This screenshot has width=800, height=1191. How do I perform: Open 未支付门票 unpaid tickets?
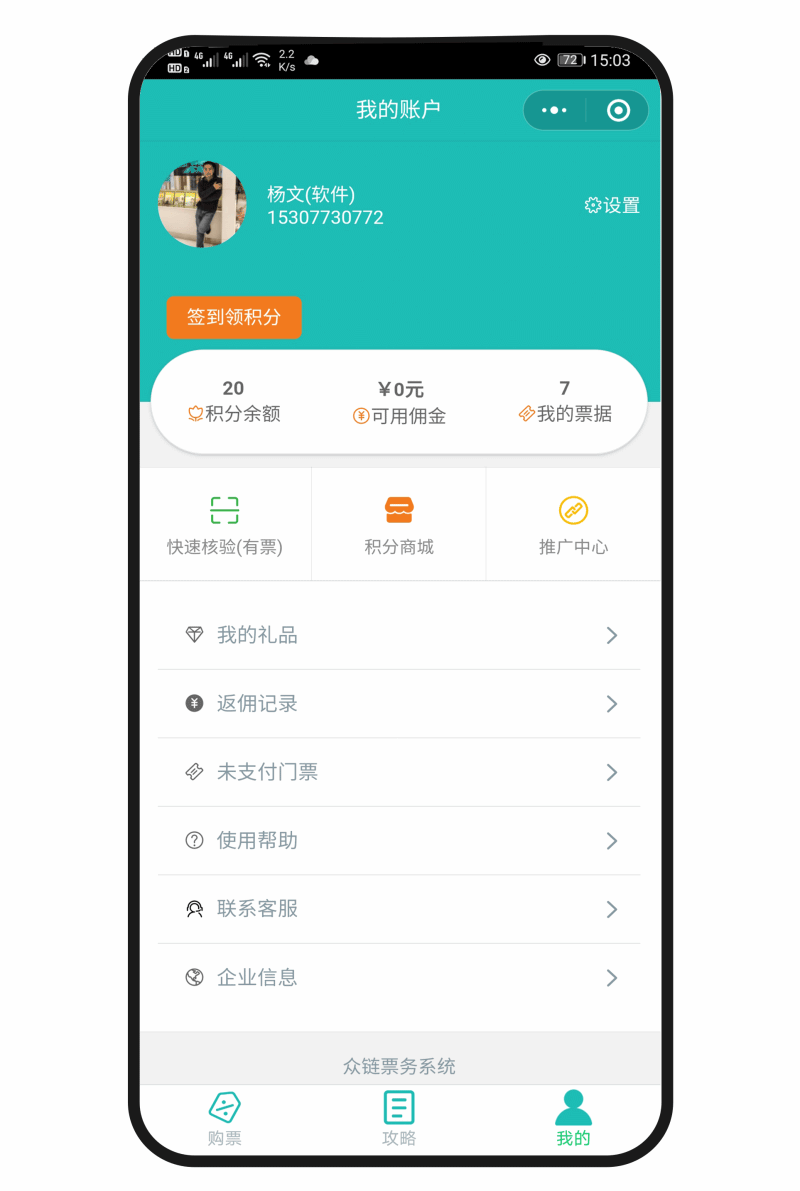pyautogui.click(x=399, y=772)
